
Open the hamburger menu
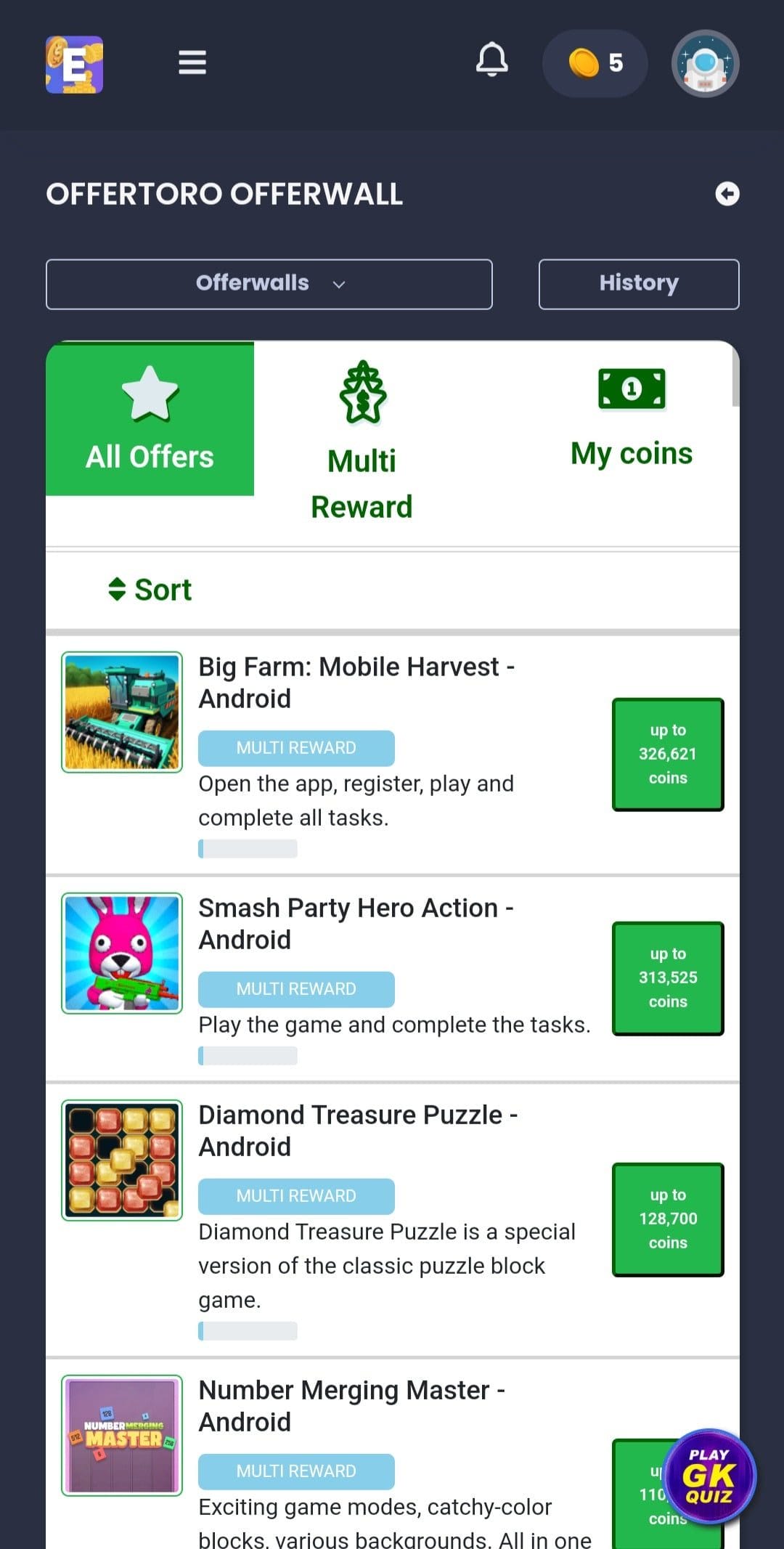[192, 62]
